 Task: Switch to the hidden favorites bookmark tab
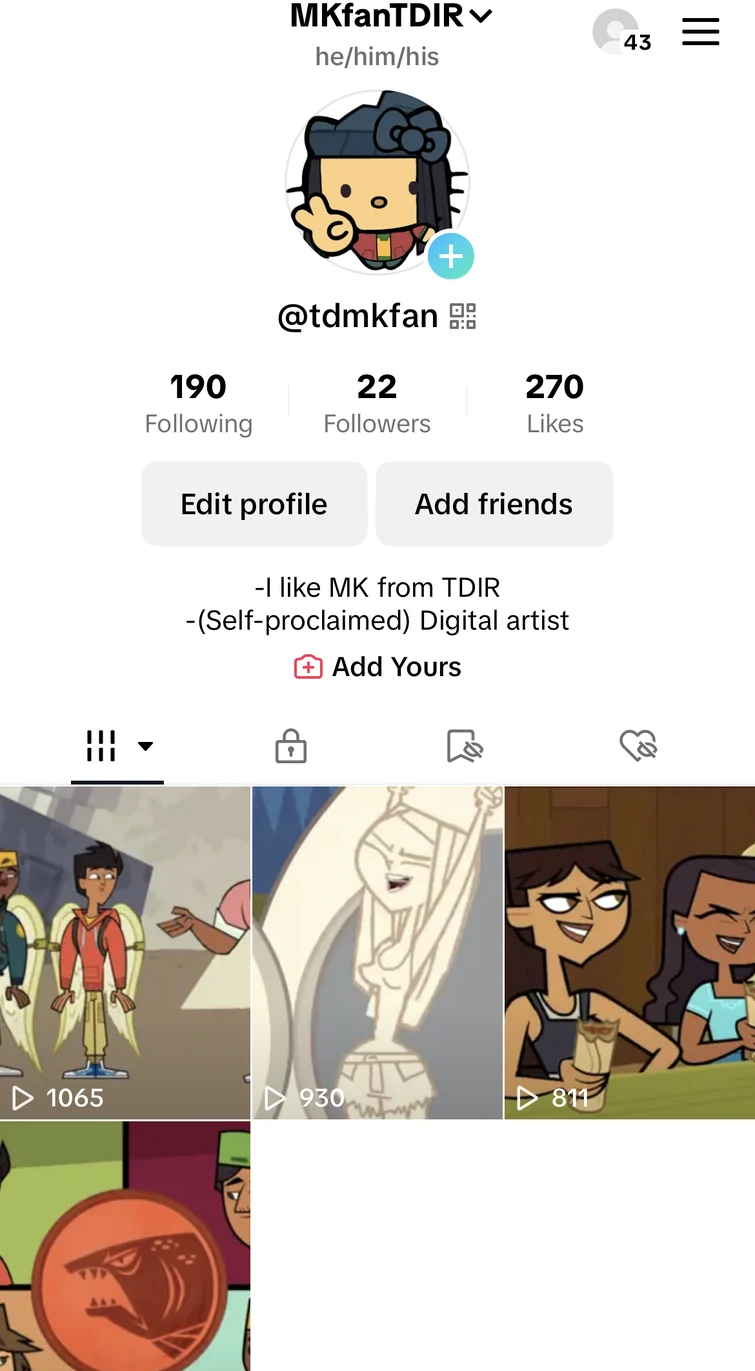pos(465,746)
